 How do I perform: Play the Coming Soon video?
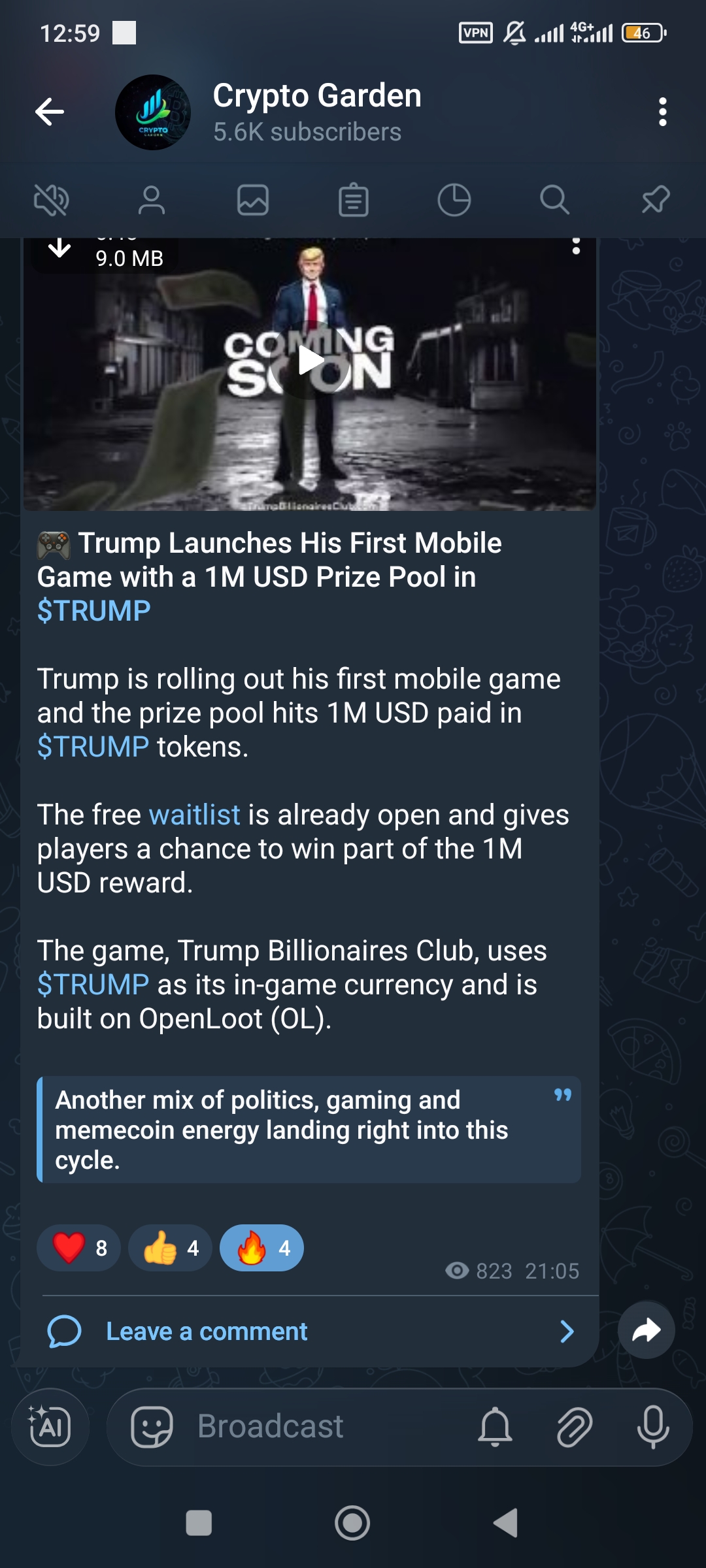tap(310, 361)
